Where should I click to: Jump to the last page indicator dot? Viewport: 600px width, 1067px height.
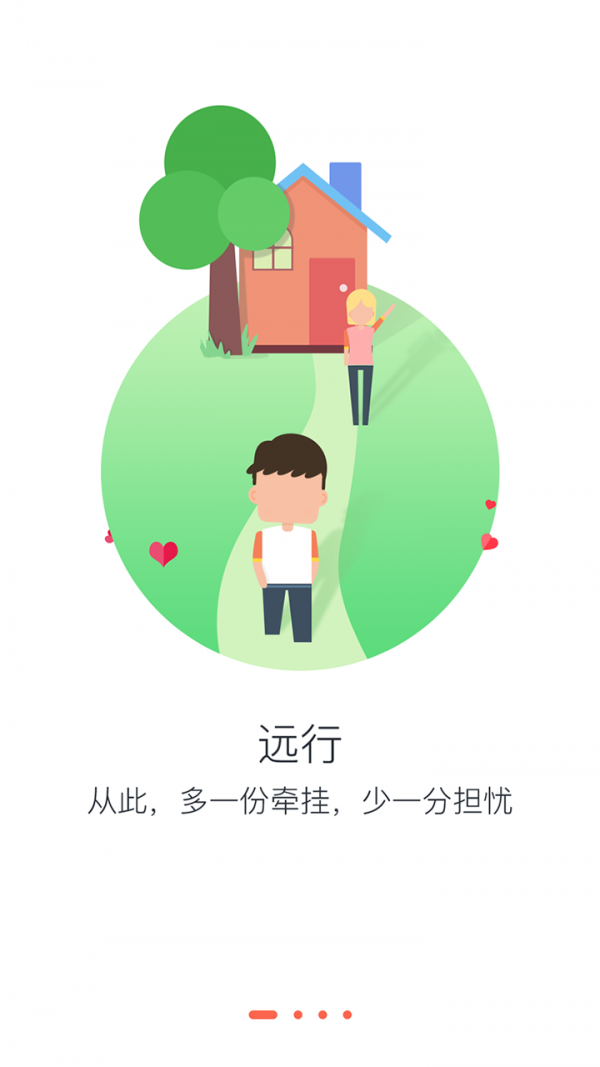347,1015
